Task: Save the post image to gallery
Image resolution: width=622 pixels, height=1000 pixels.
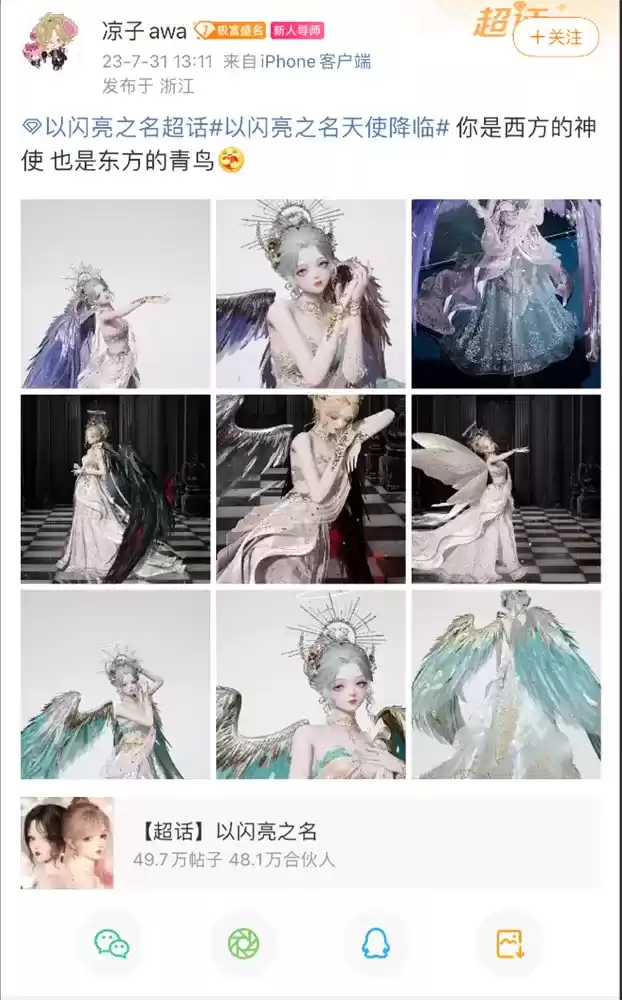Action: (510, 943)
